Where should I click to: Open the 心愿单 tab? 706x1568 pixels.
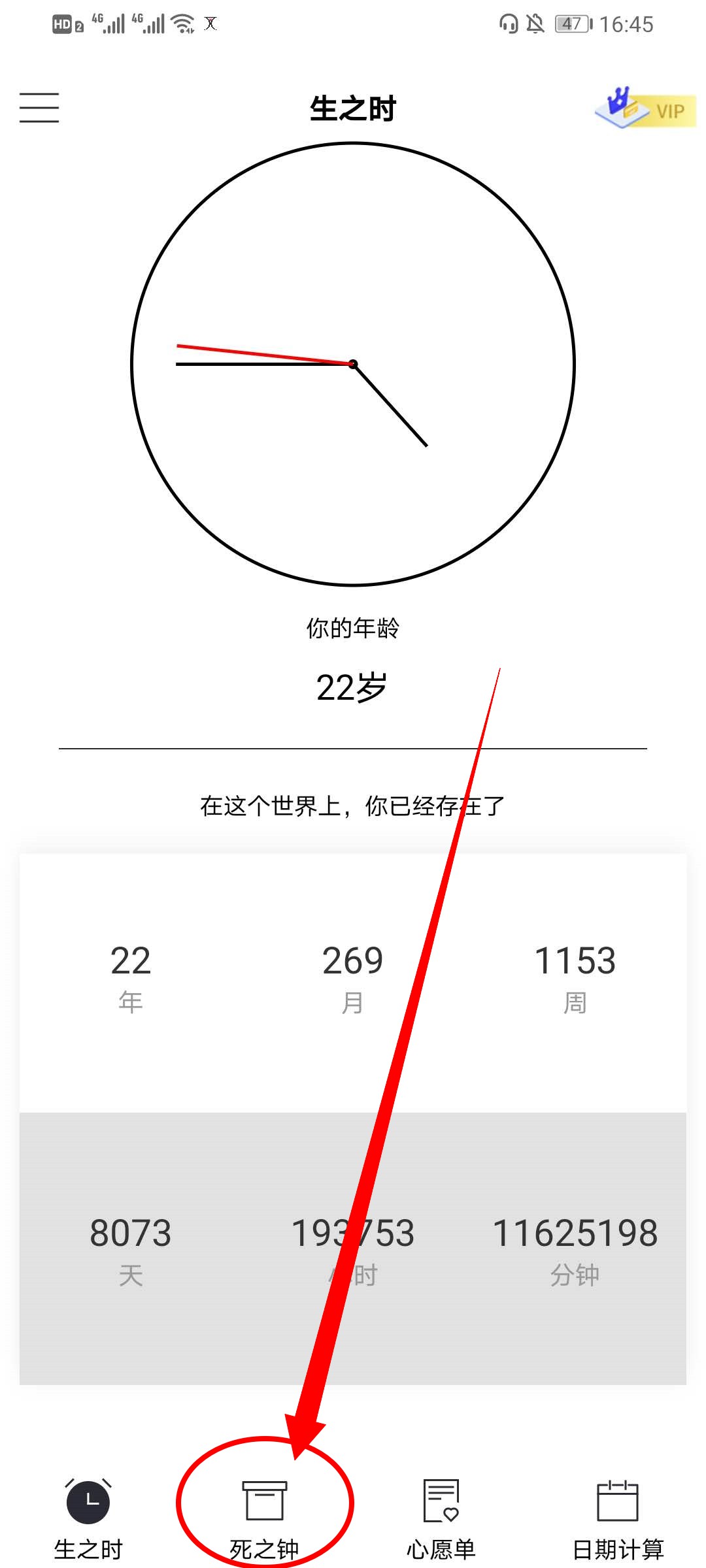pos(440,1516)
